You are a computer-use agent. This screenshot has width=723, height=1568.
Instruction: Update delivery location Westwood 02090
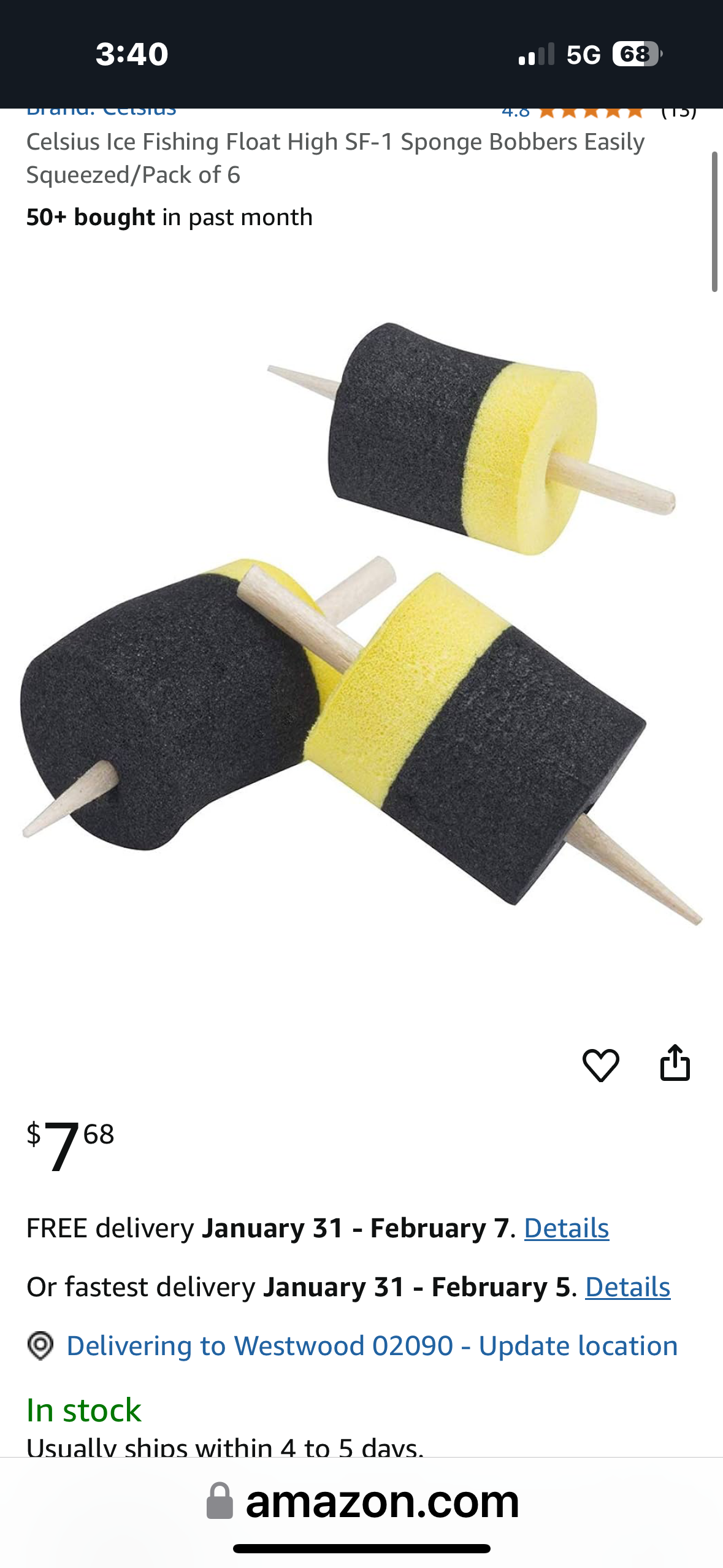click(x=372, y=1346)
